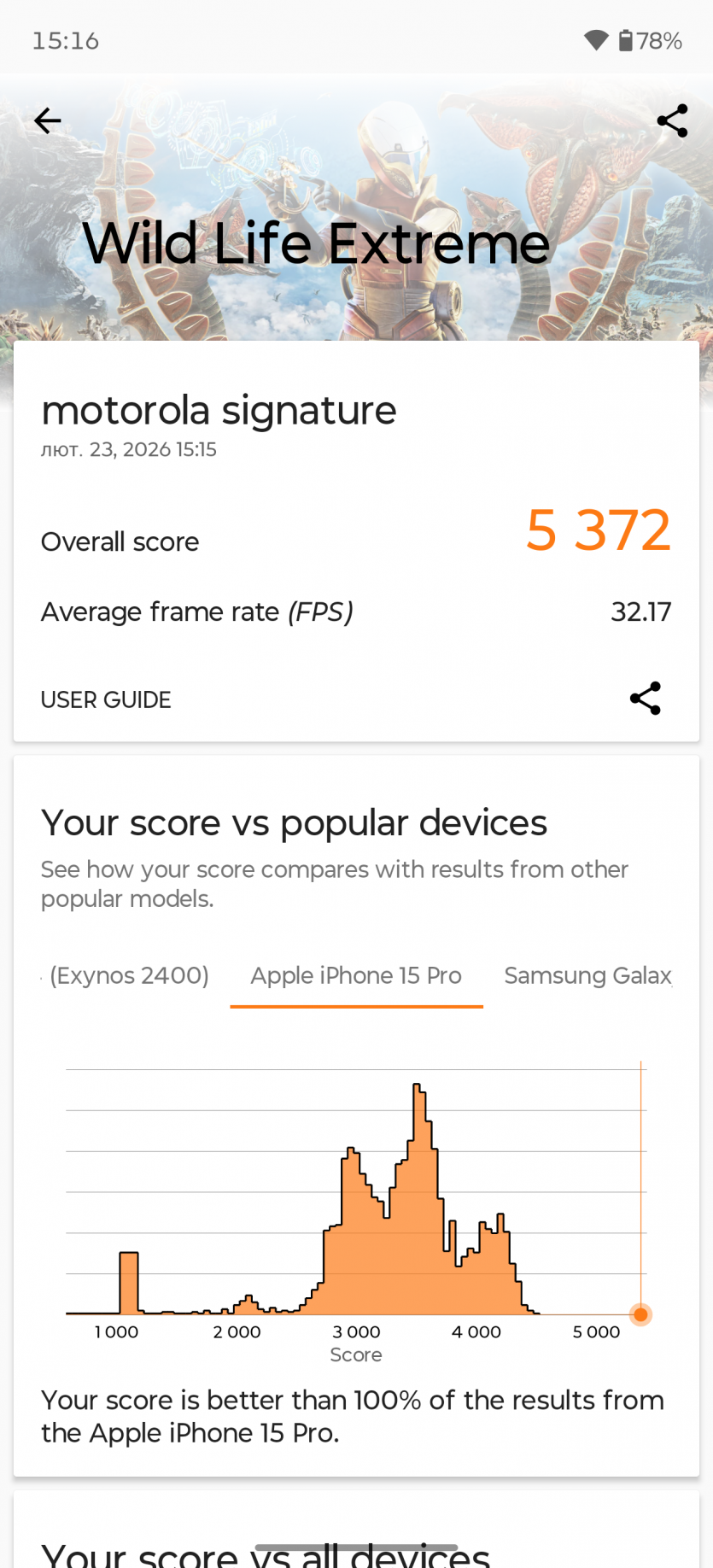Share the result via the header share icon
Screen dimensions: 713x1568
coord(672,121)
